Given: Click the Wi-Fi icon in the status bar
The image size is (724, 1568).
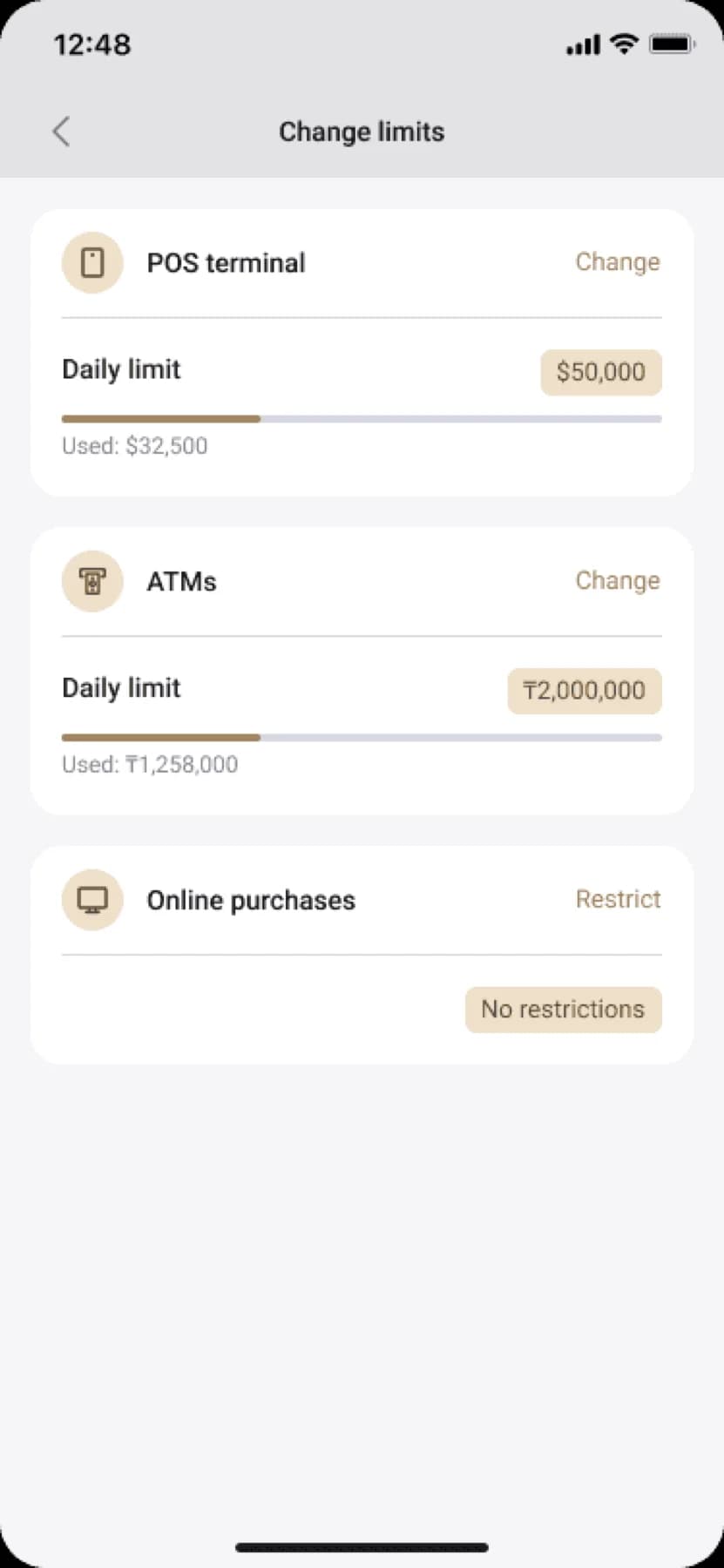Looking at the screenshot, I should [622, 44].
